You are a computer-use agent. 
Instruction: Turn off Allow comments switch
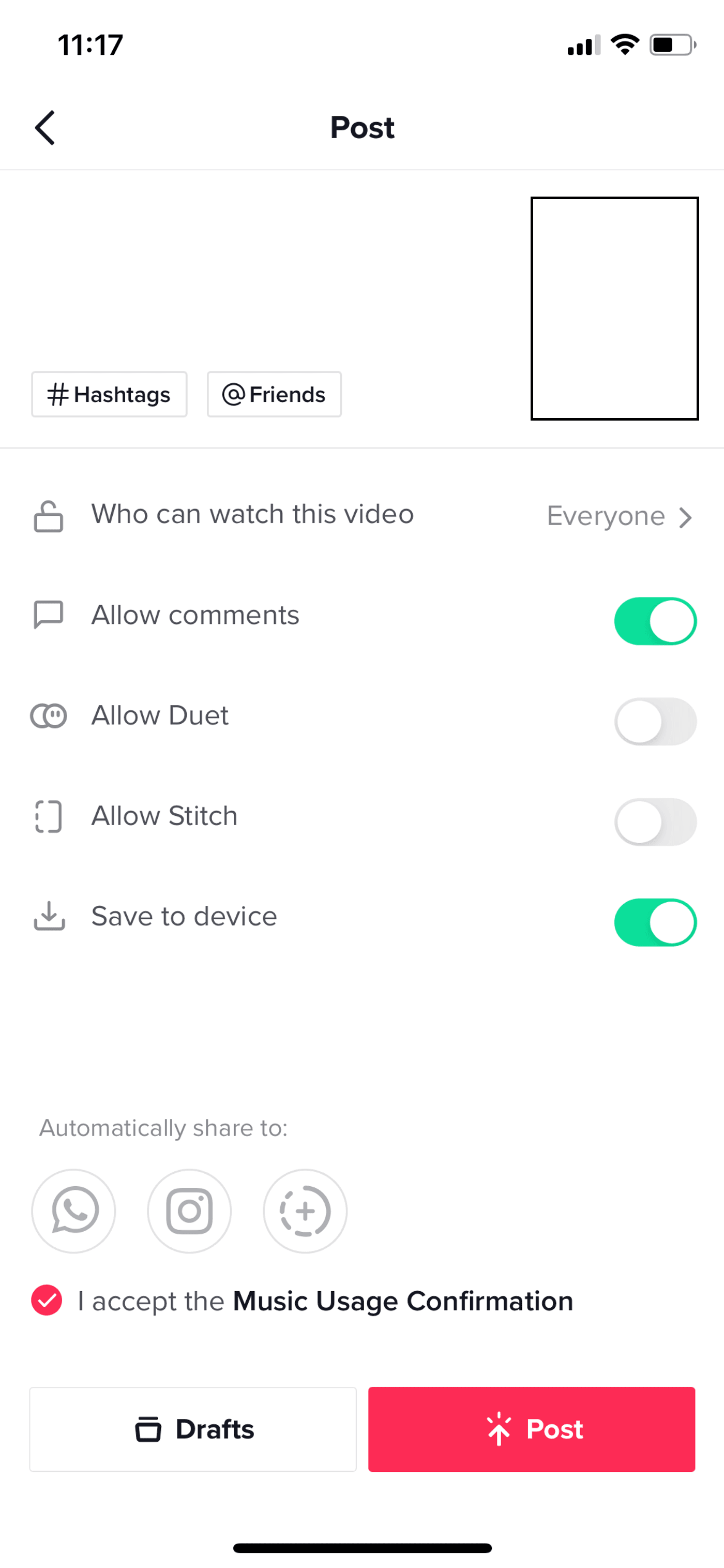click(655, 621)
